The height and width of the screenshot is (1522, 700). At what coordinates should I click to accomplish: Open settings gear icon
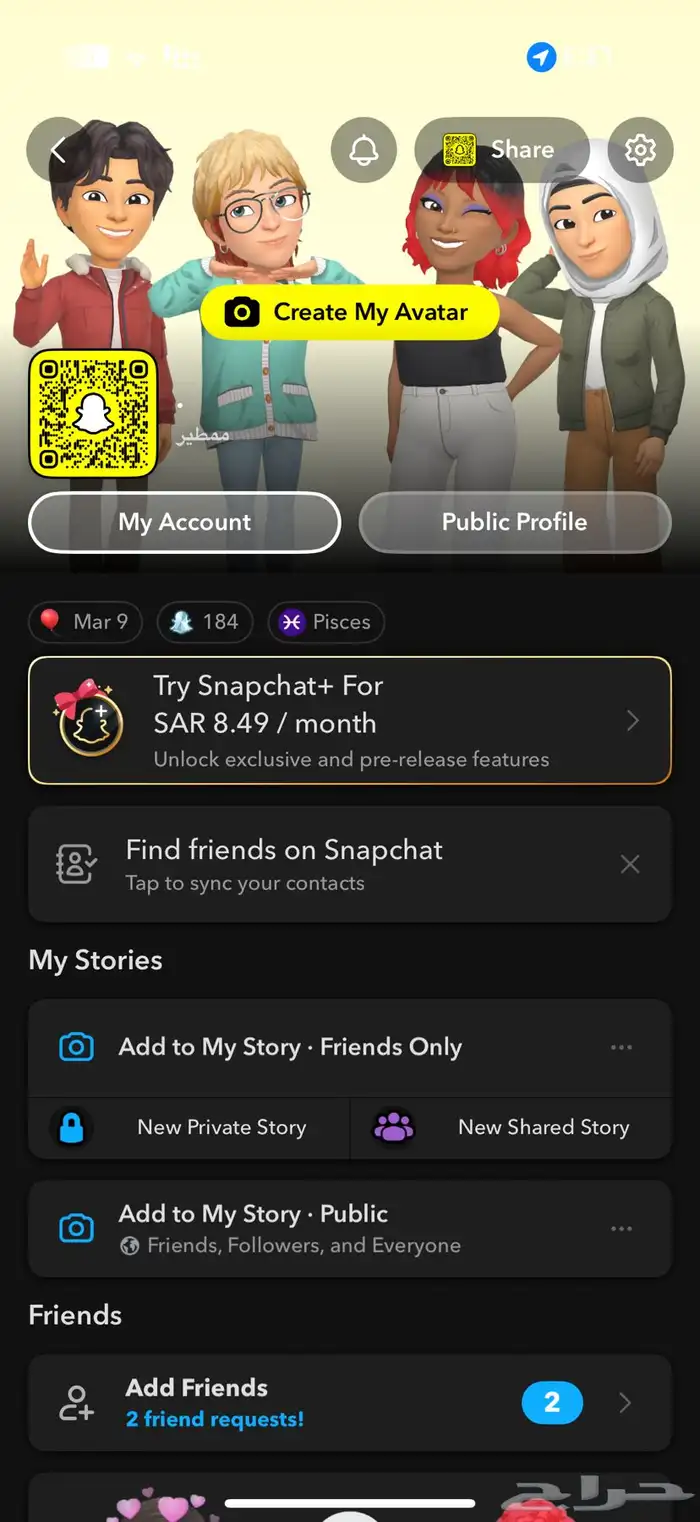coord(640,150)
